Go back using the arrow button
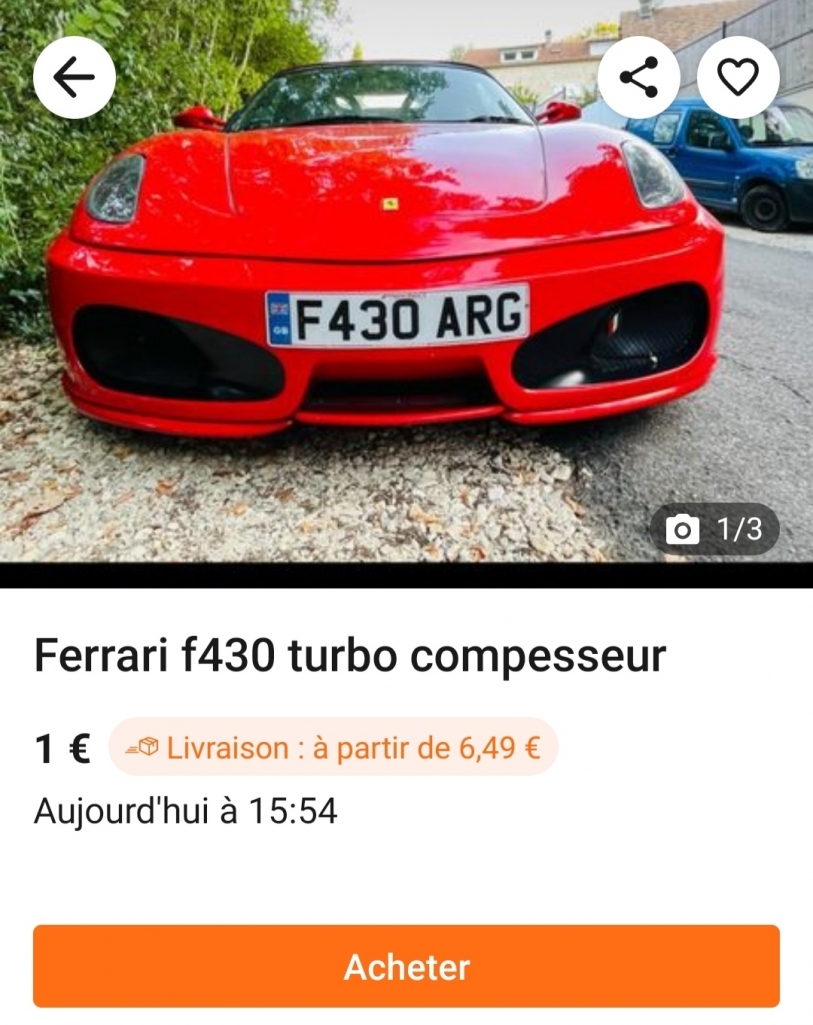The width and height of the screenshot is (813, 1025). [74, 77]
